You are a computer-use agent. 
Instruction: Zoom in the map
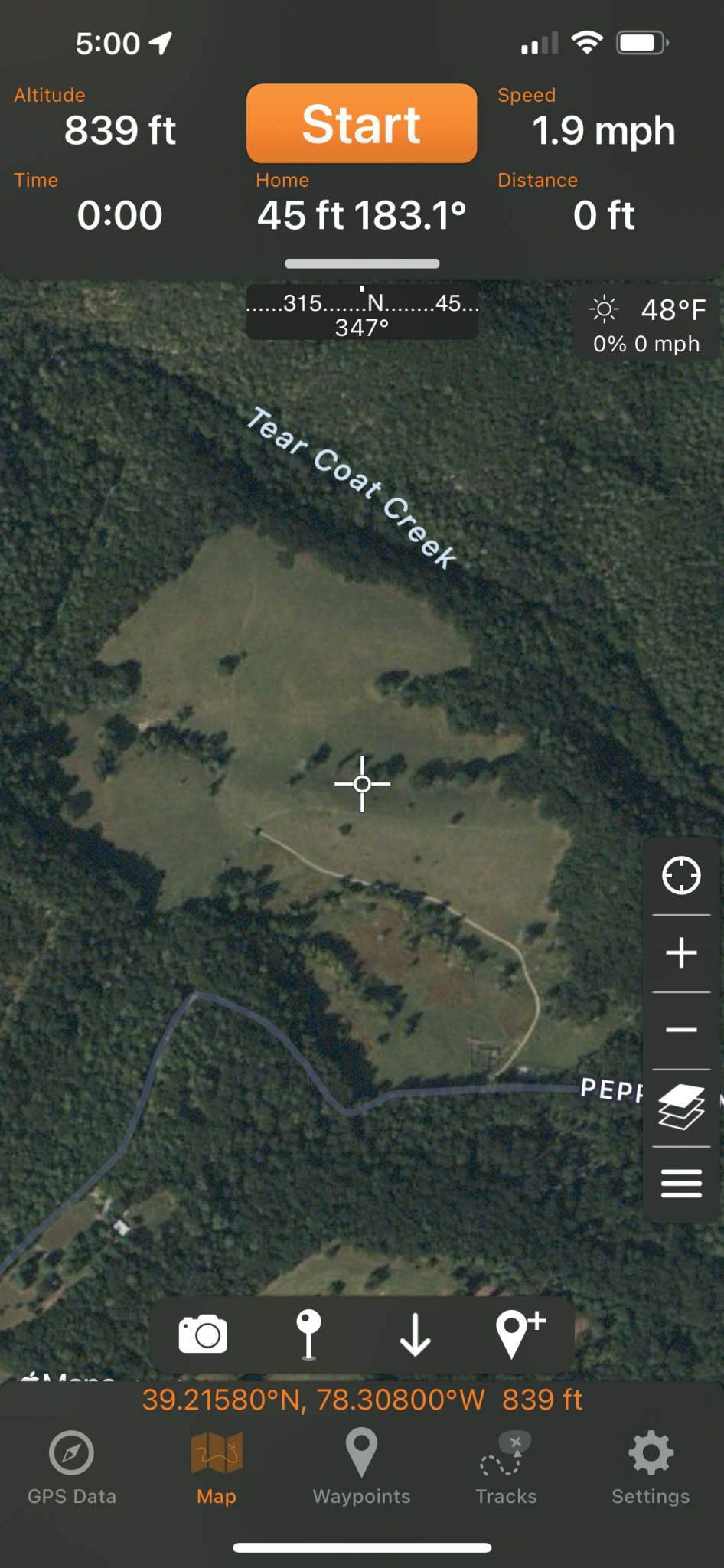click(681, 953)
